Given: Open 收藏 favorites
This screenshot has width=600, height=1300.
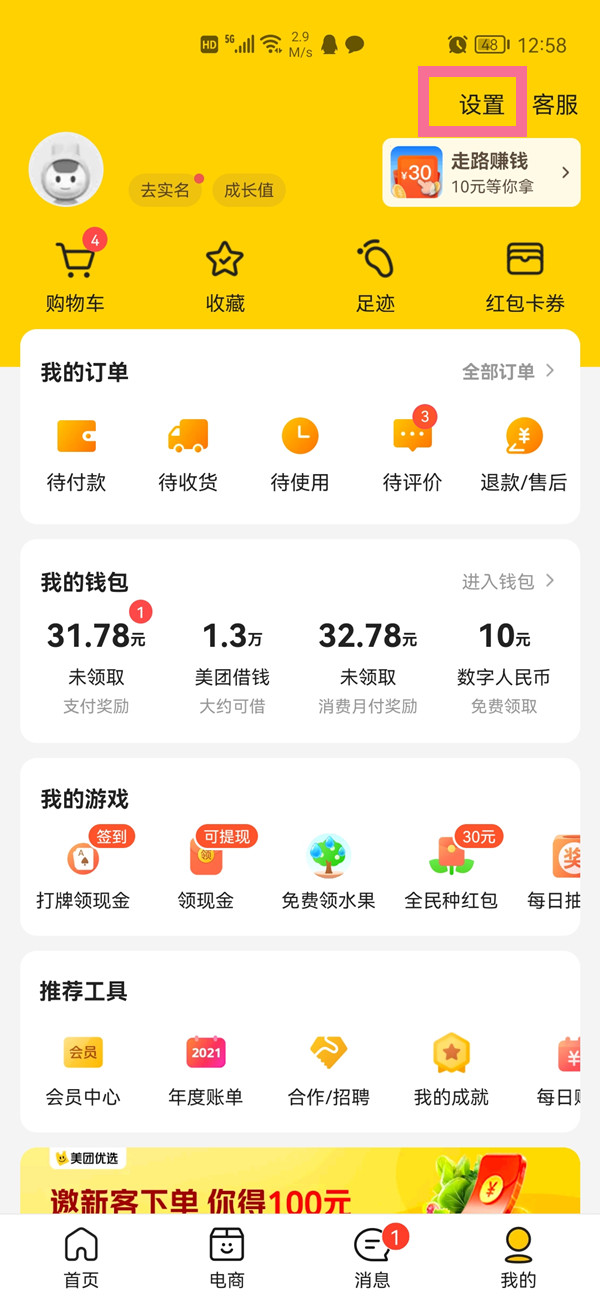Looking at the screenshot, I should tap(225, 275).
